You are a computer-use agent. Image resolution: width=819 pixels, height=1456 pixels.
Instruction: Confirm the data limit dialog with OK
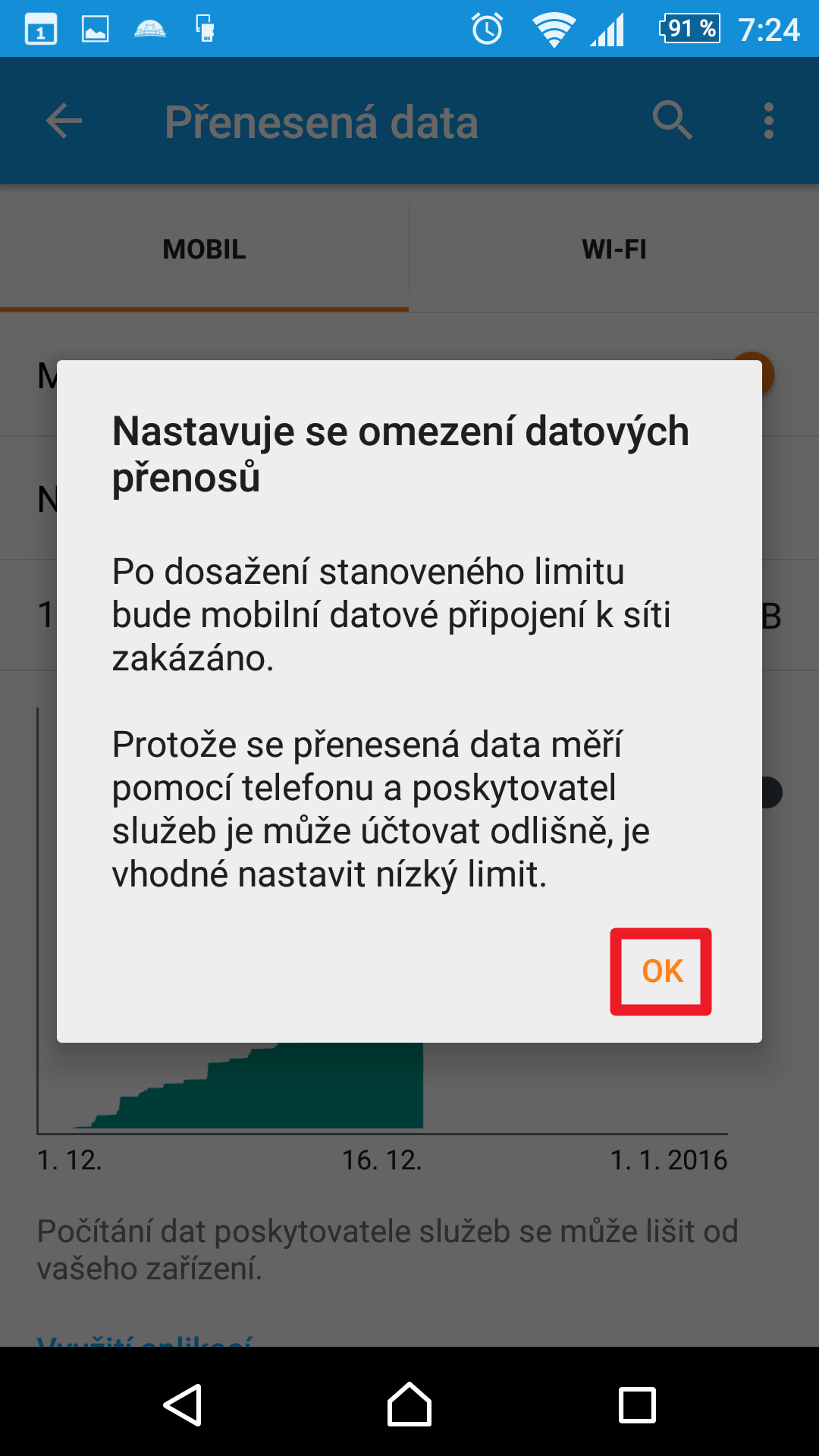point(661,971)
